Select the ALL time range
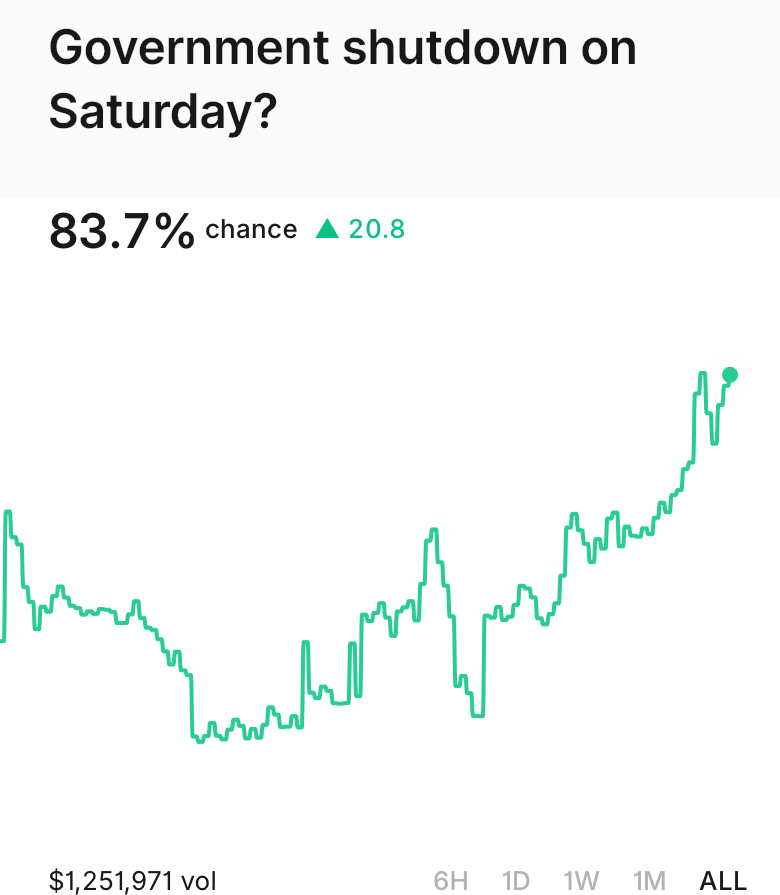Image resolution: width=780 pixels, height=895 pixels. tap(723, 881)
